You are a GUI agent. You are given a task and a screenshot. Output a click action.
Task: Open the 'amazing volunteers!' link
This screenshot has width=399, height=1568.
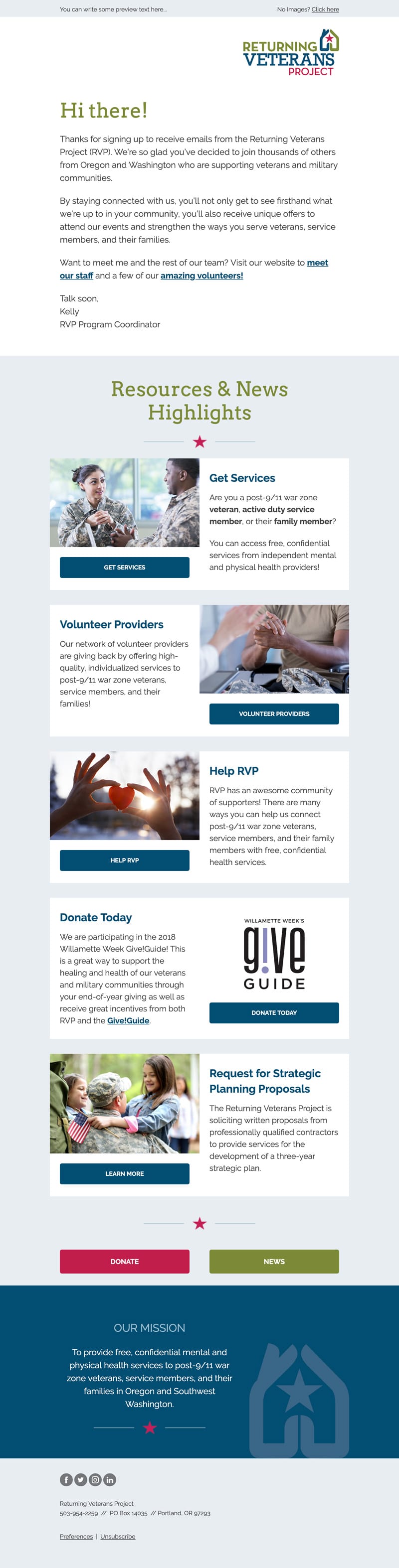[201, 276]
